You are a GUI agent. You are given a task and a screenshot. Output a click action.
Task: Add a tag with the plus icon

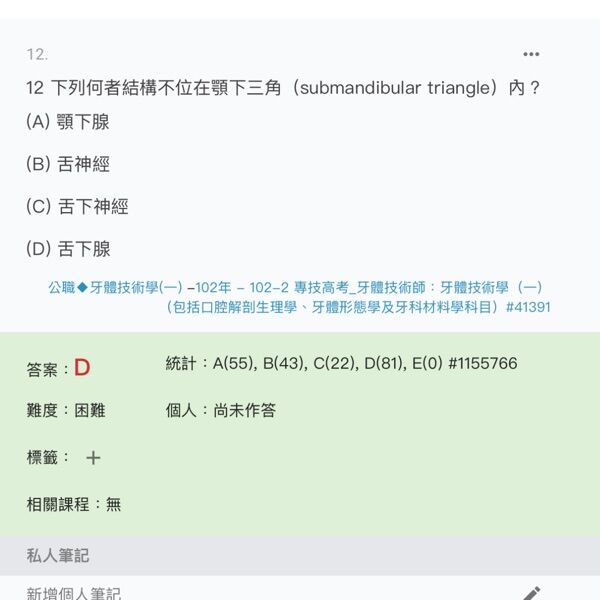93,458
